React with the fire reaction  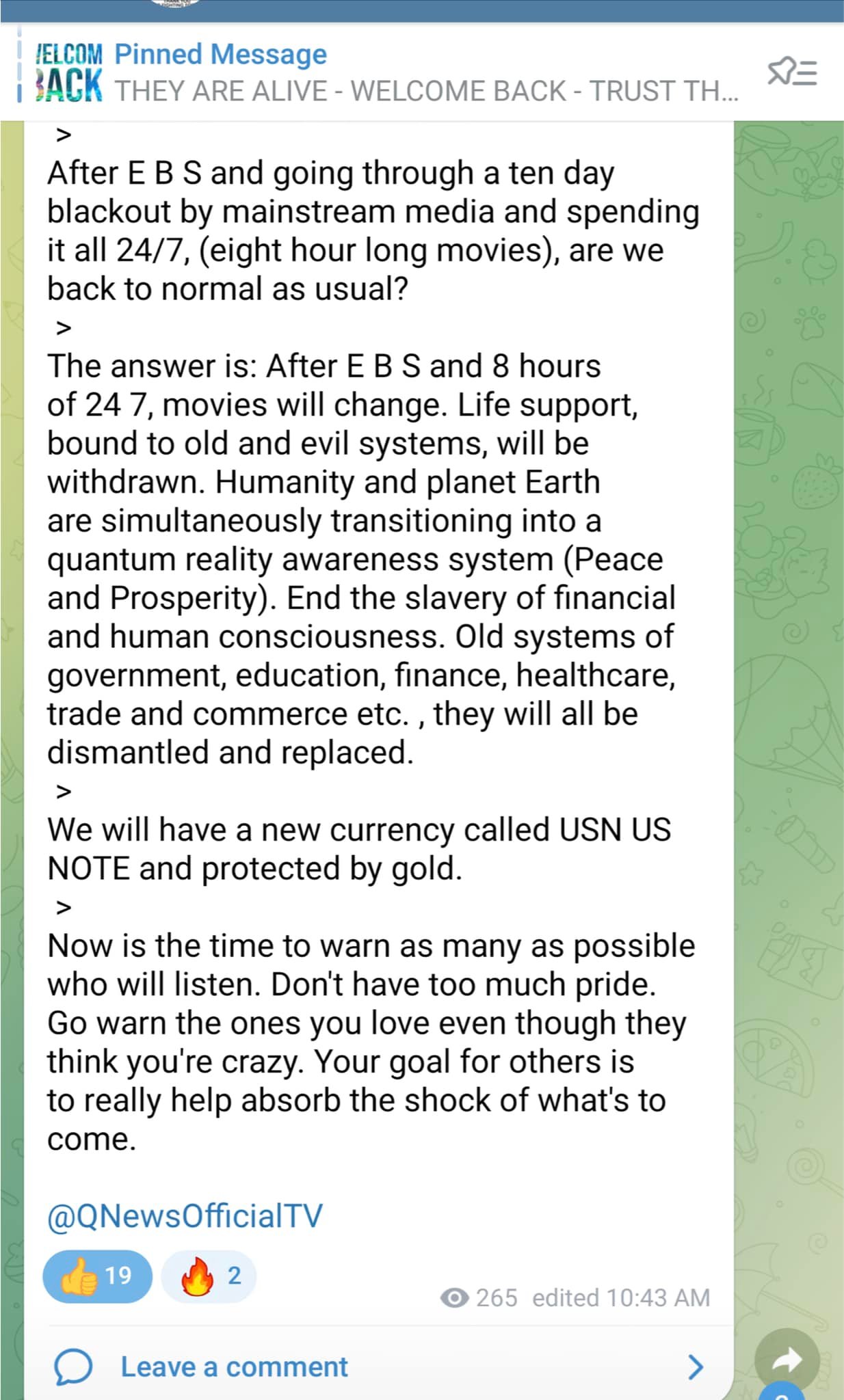click(209, 1276)
